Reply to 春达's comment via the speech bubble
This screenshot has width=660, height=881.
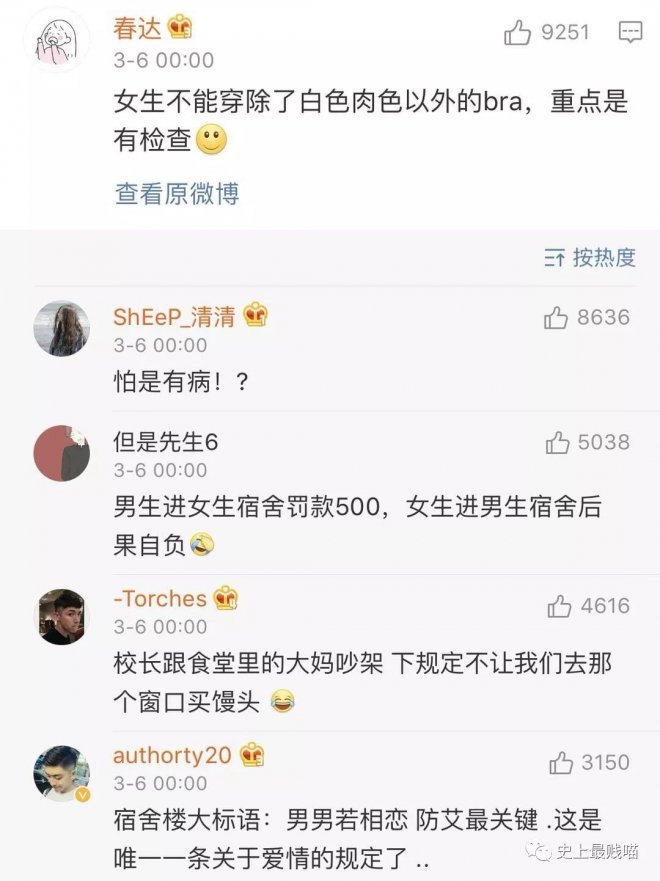click(x=630, y=34)
